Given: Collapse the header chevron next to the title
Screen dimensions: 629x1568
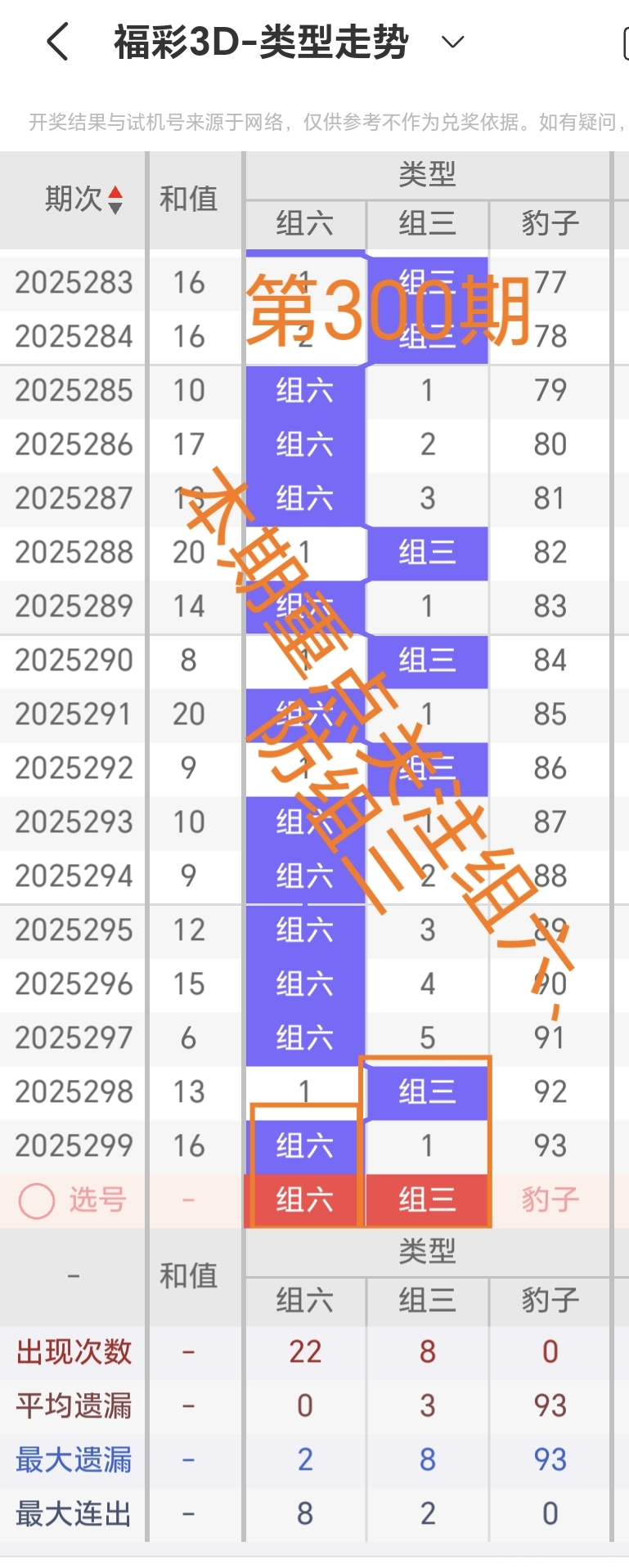Looking at the screenshot, I should (452, 41).
